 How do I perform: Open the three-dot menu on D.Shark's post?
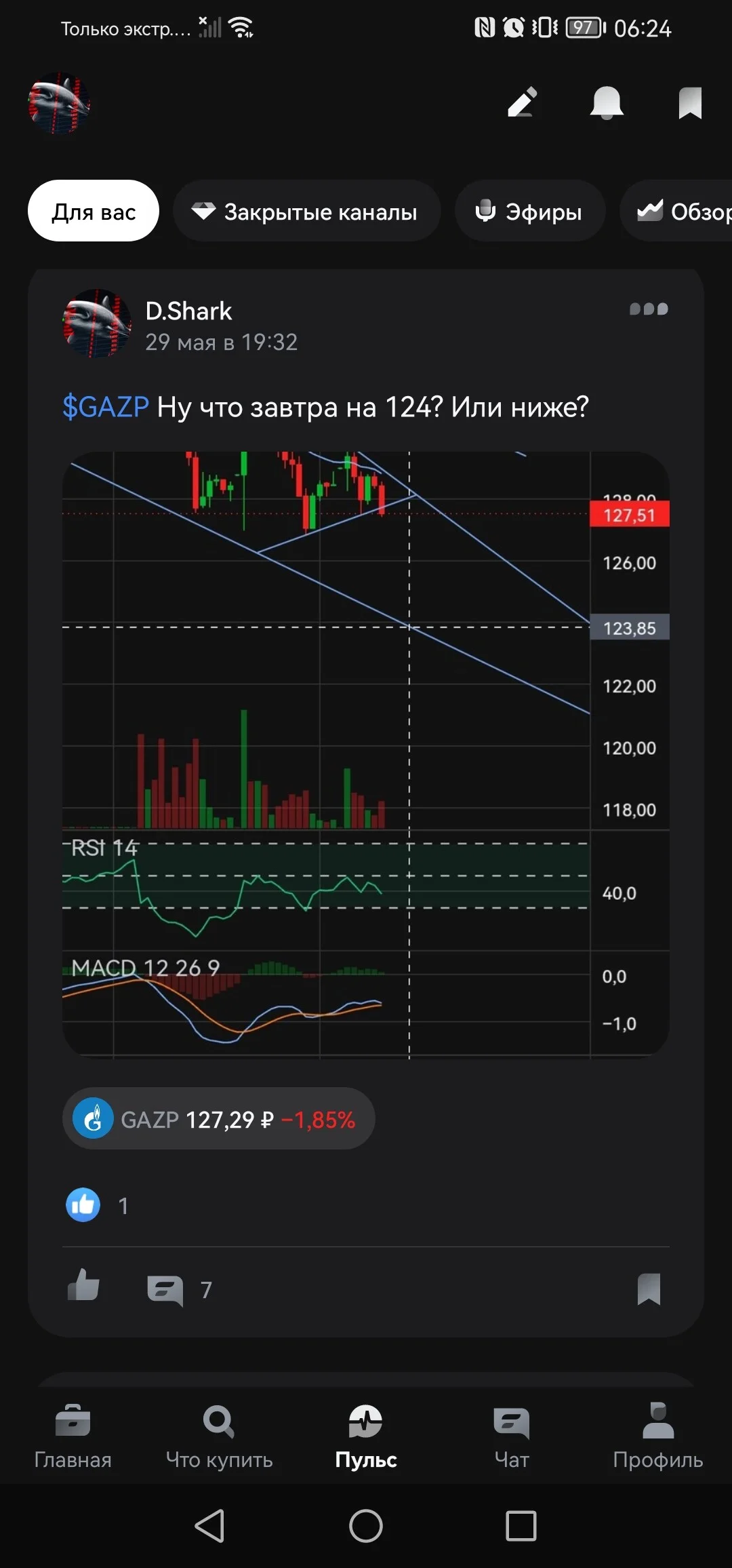649,309
